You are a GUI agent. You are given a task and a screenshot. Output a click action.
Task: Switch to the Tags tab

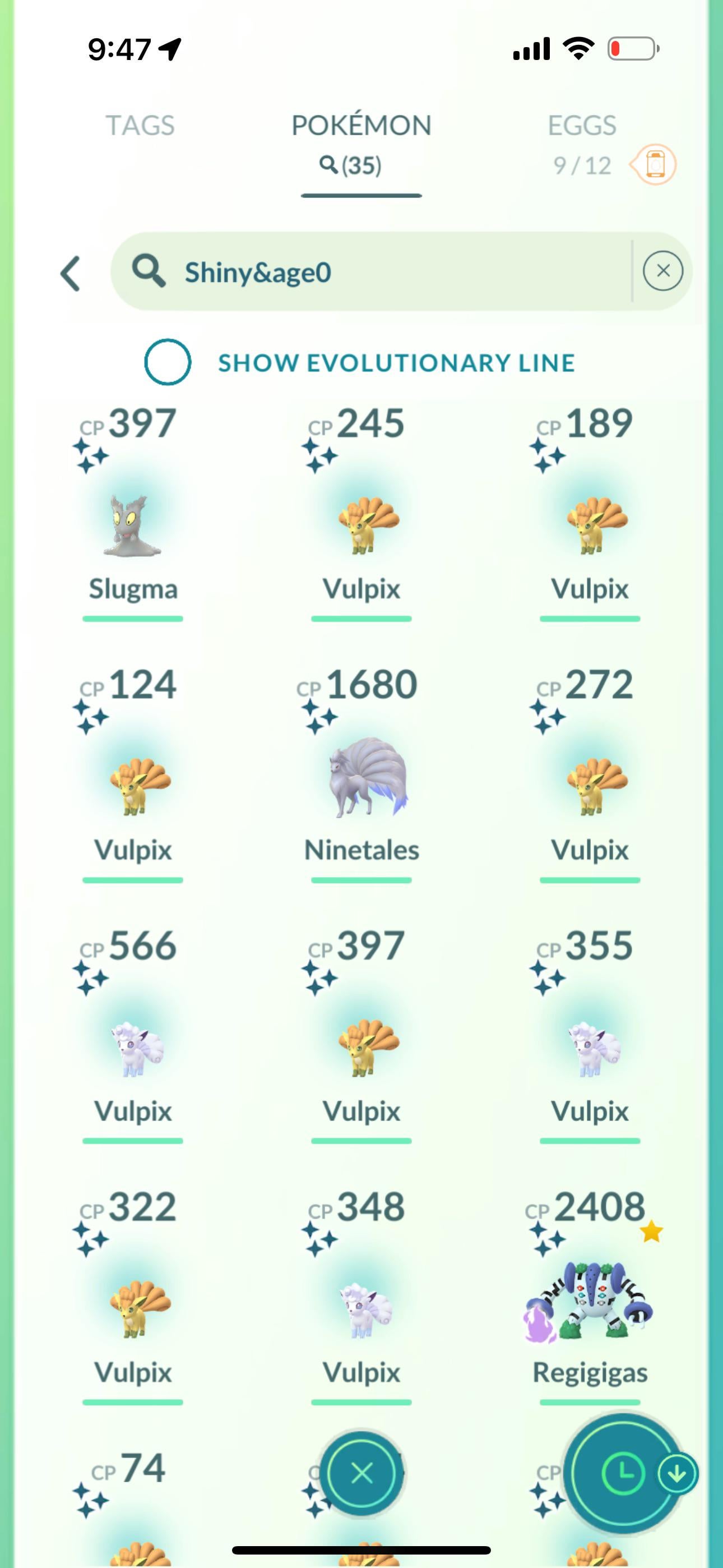(140, 126)
